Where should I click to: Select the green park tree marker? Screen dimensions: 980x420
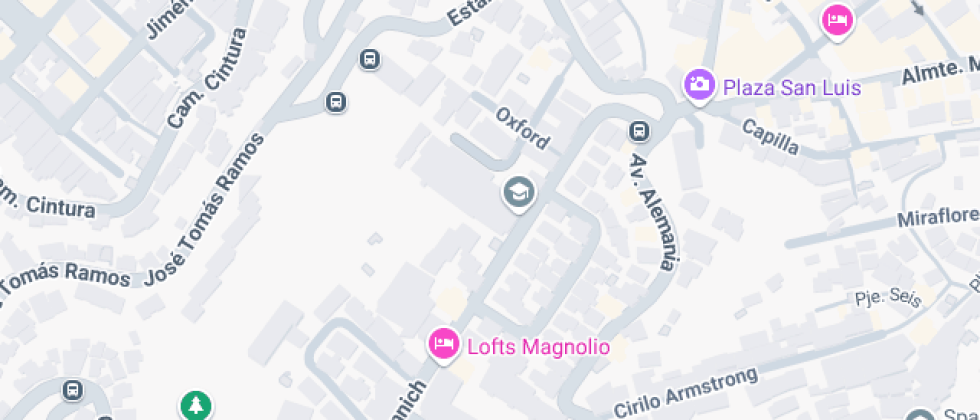pyautogui.click(x=196, y=405)
